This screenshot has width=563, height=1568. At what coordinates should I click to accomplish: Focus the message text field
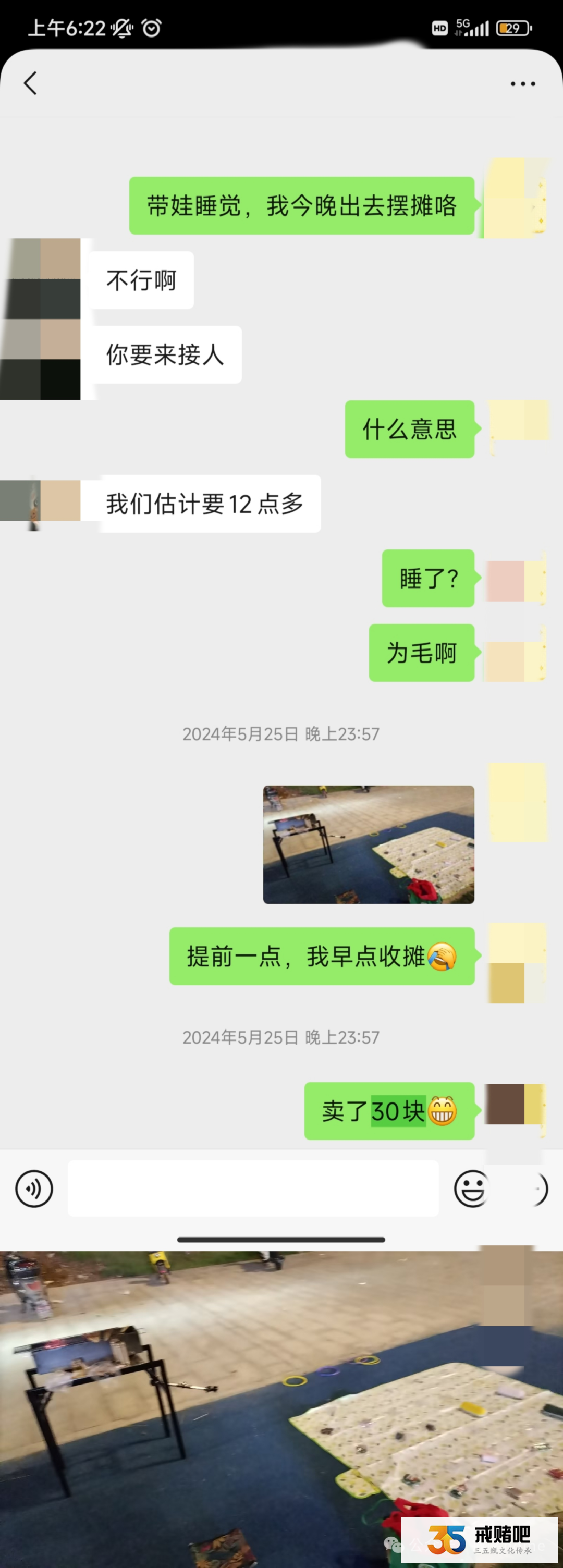(253, 1188)
